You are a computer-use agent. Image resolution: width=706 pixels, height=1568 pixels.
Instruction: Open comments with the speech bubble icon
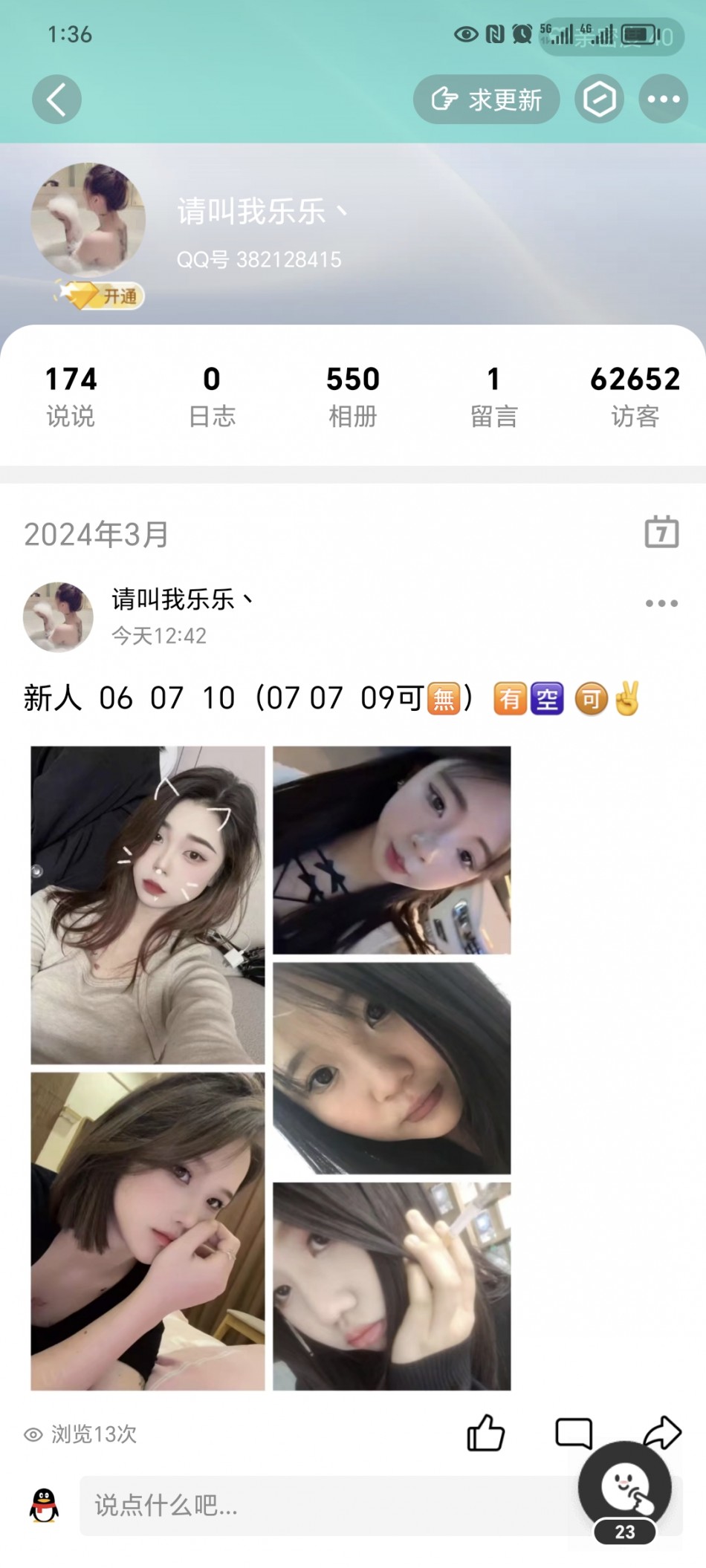tap(574, 1433)
